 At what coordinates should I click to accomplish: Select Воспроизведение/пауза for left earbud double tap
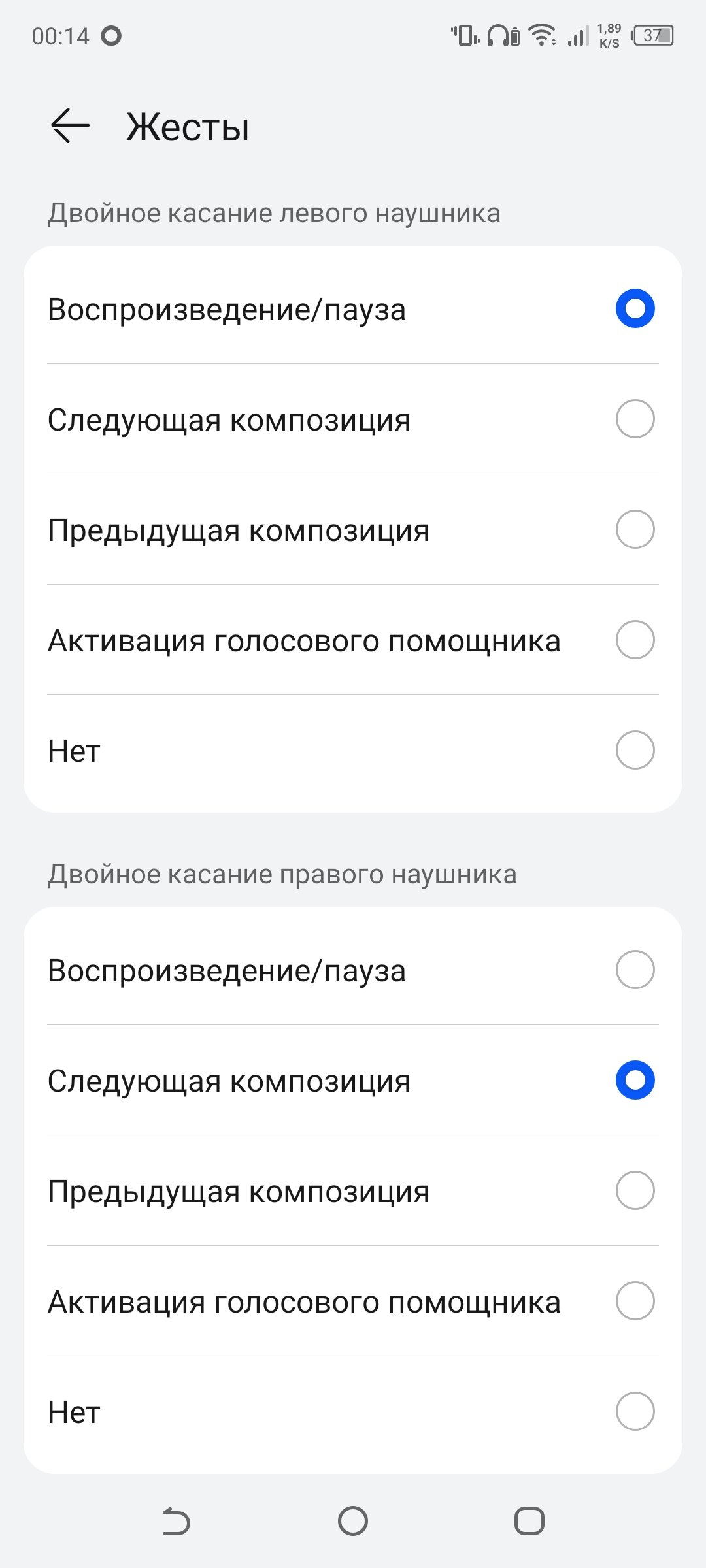[353, 309]
